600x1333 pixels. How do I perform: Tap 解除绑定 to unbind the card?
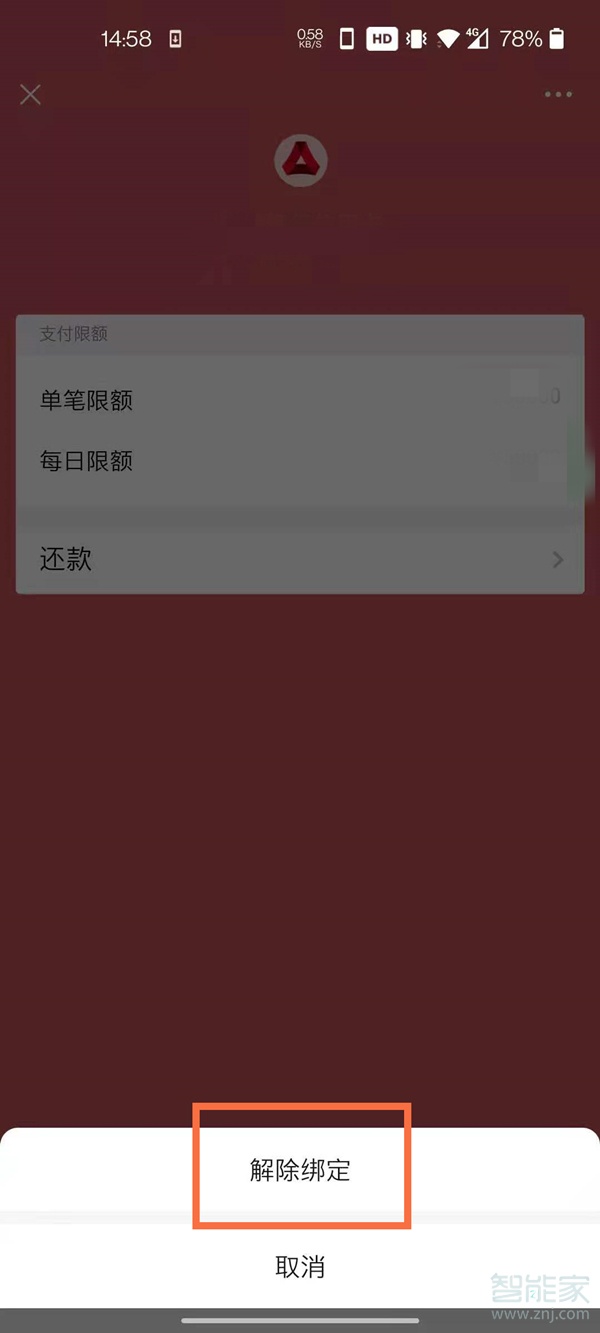(300, 1169)
